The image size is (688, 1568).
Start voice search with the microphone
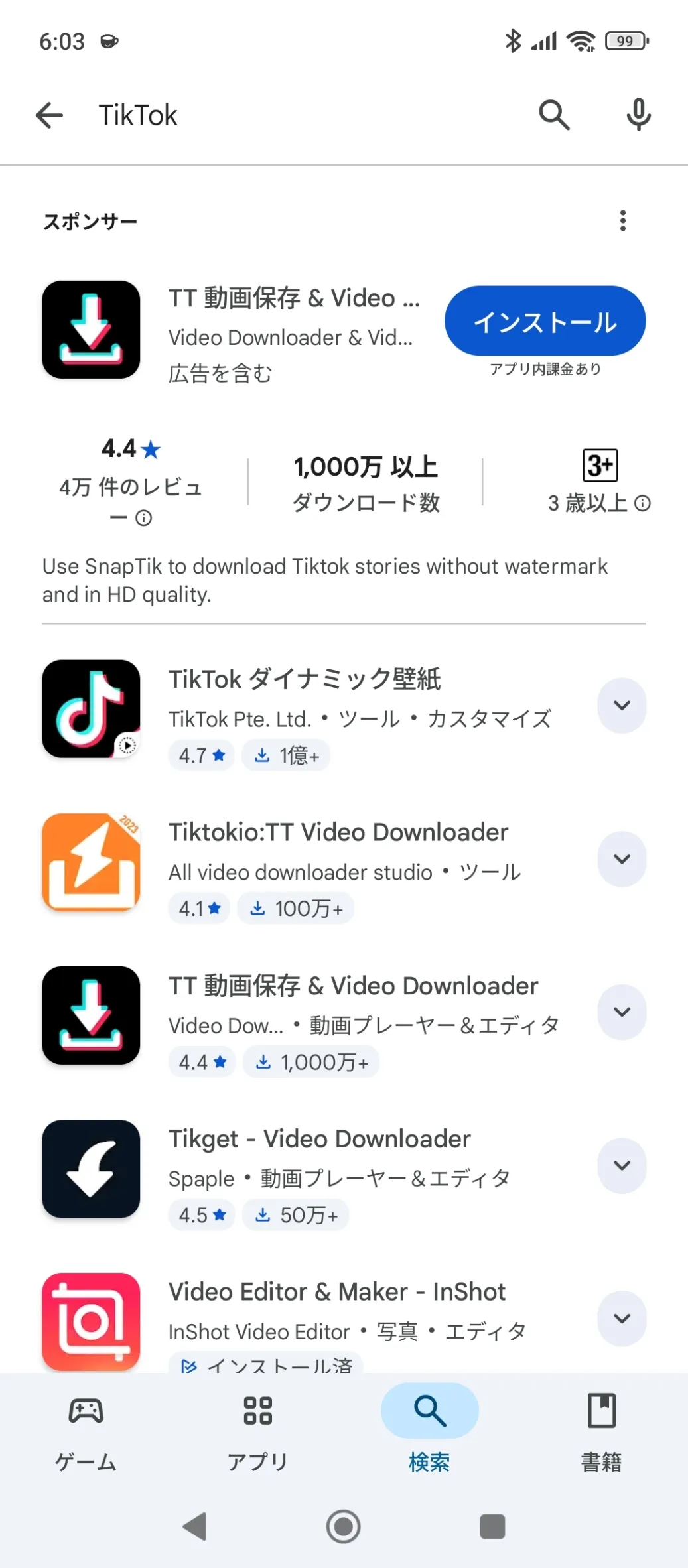(638, 115)
